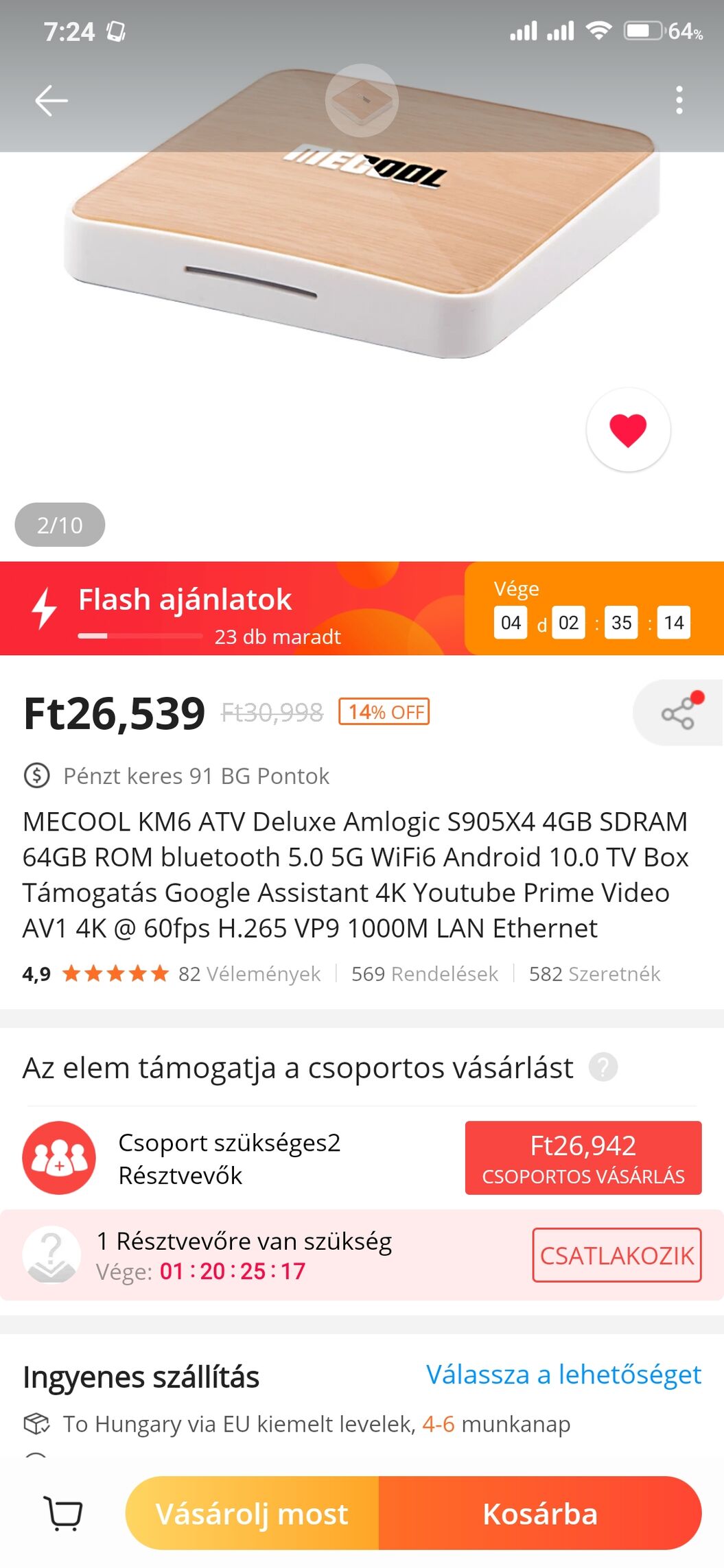
Task: Open the shopping cart icon
Action: (x=63, y=1512)
